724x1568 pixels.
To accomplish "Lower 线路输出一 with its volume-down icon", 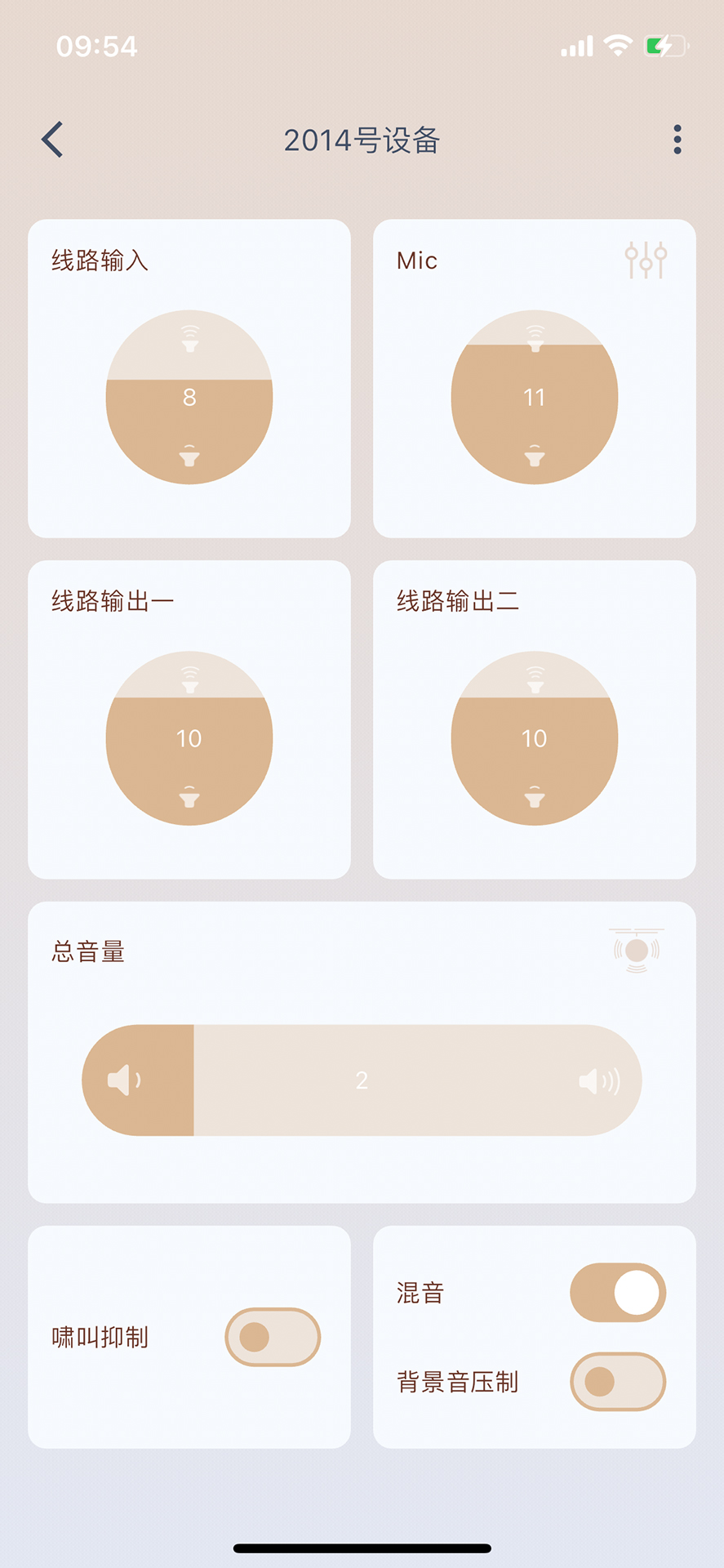I will point(189,796).
